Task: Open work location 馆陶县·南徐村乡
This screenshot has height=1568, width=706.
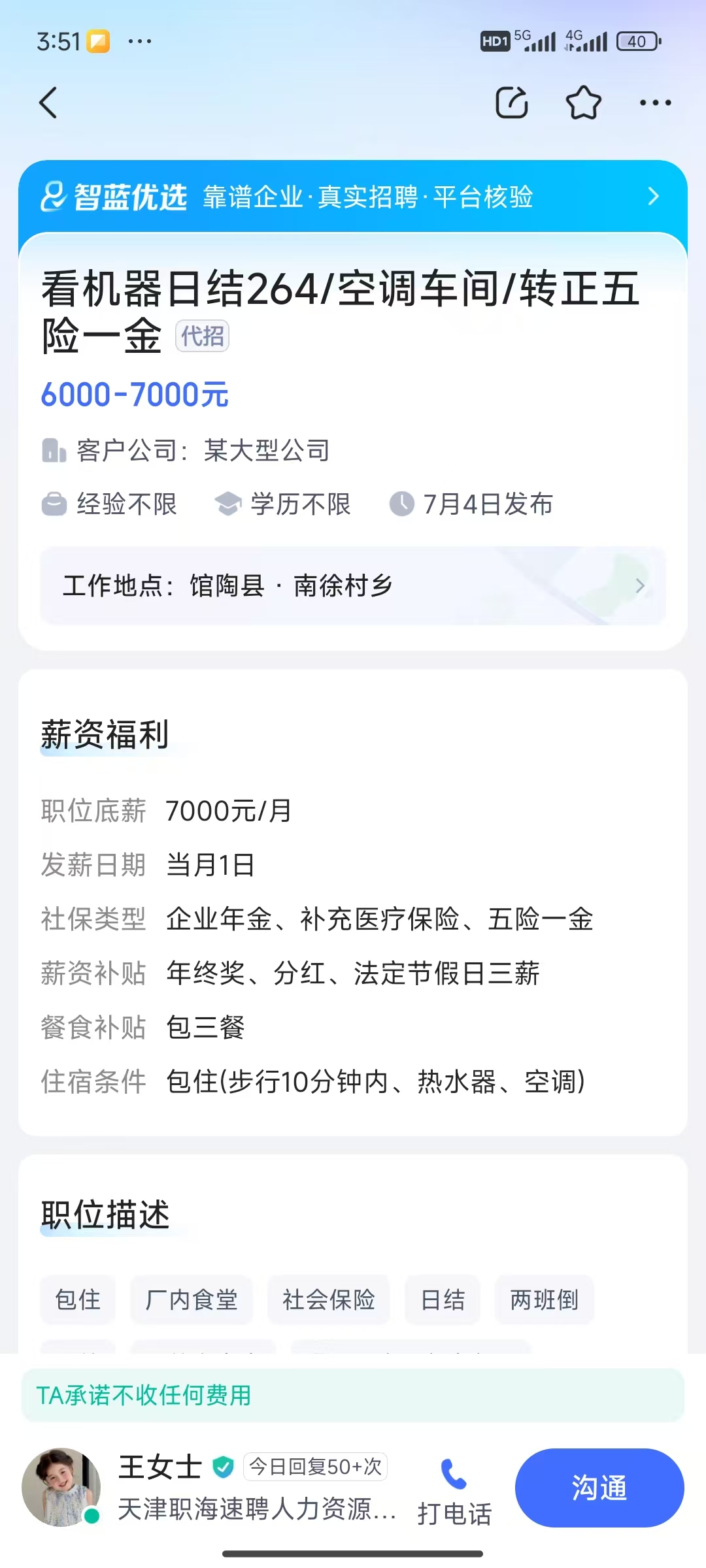Action: (x=353, y=585)
